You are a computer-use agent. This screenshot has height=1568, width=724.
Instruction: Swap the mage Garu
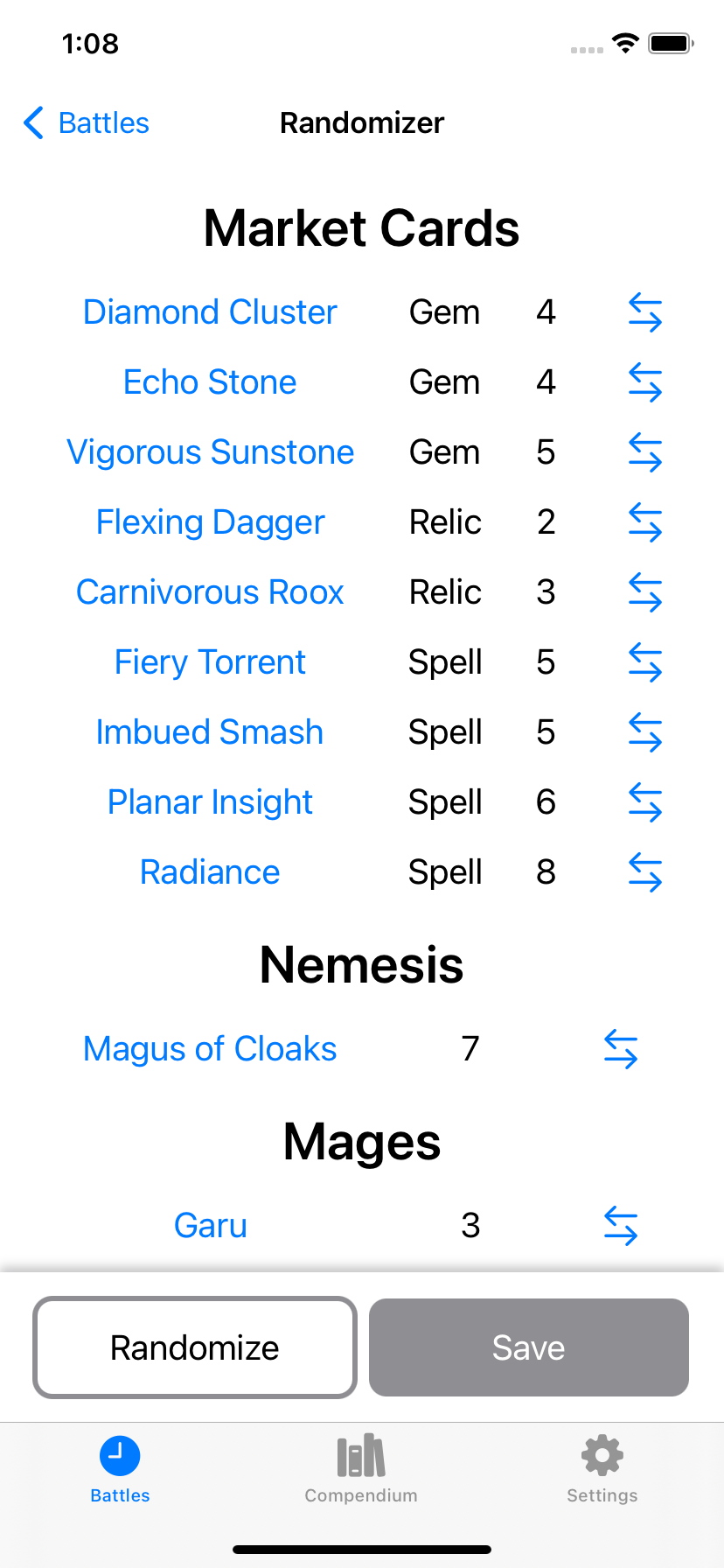click(621, 1226)
